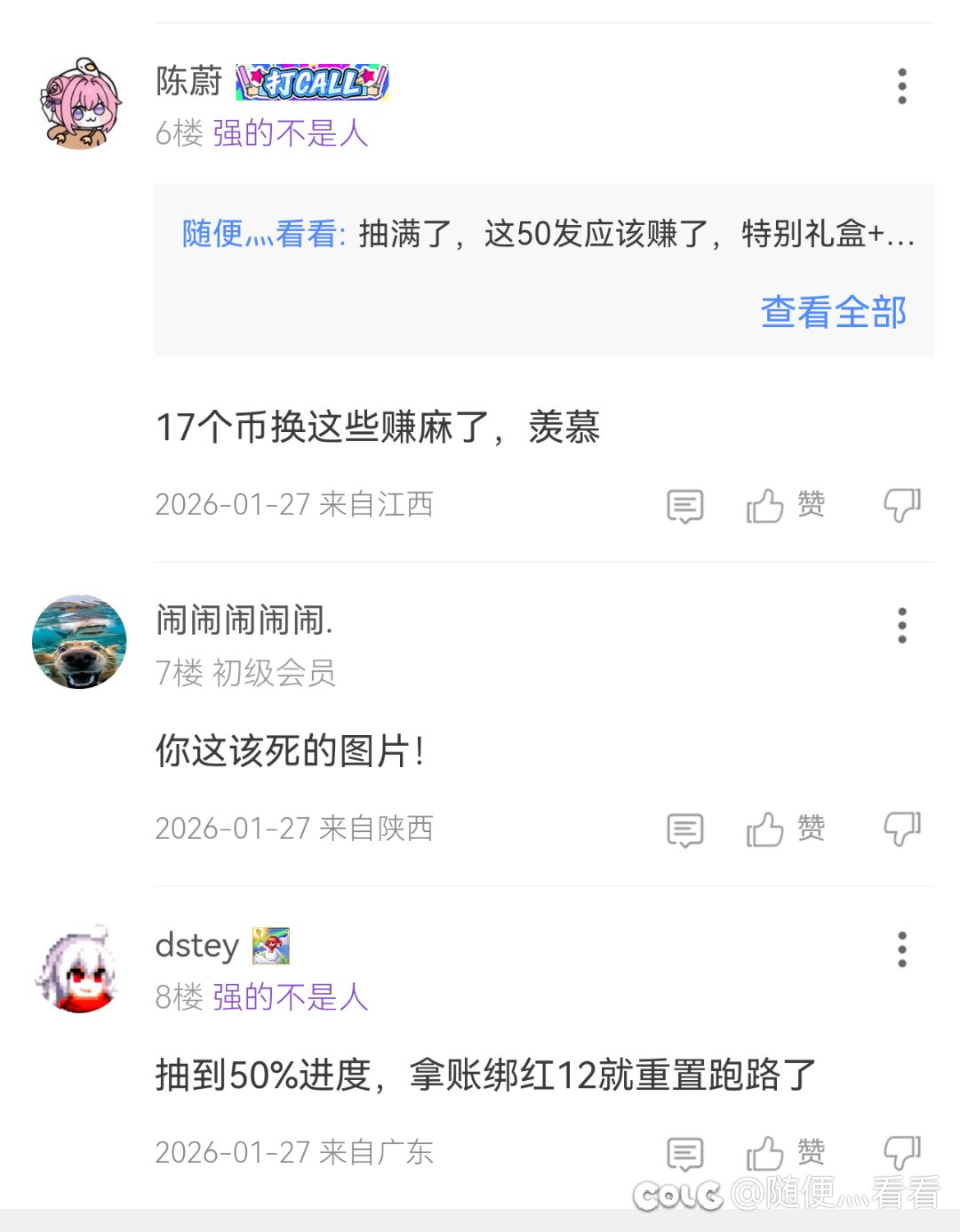
Task: Open dstey's username link
Action: tap(196, 946)
